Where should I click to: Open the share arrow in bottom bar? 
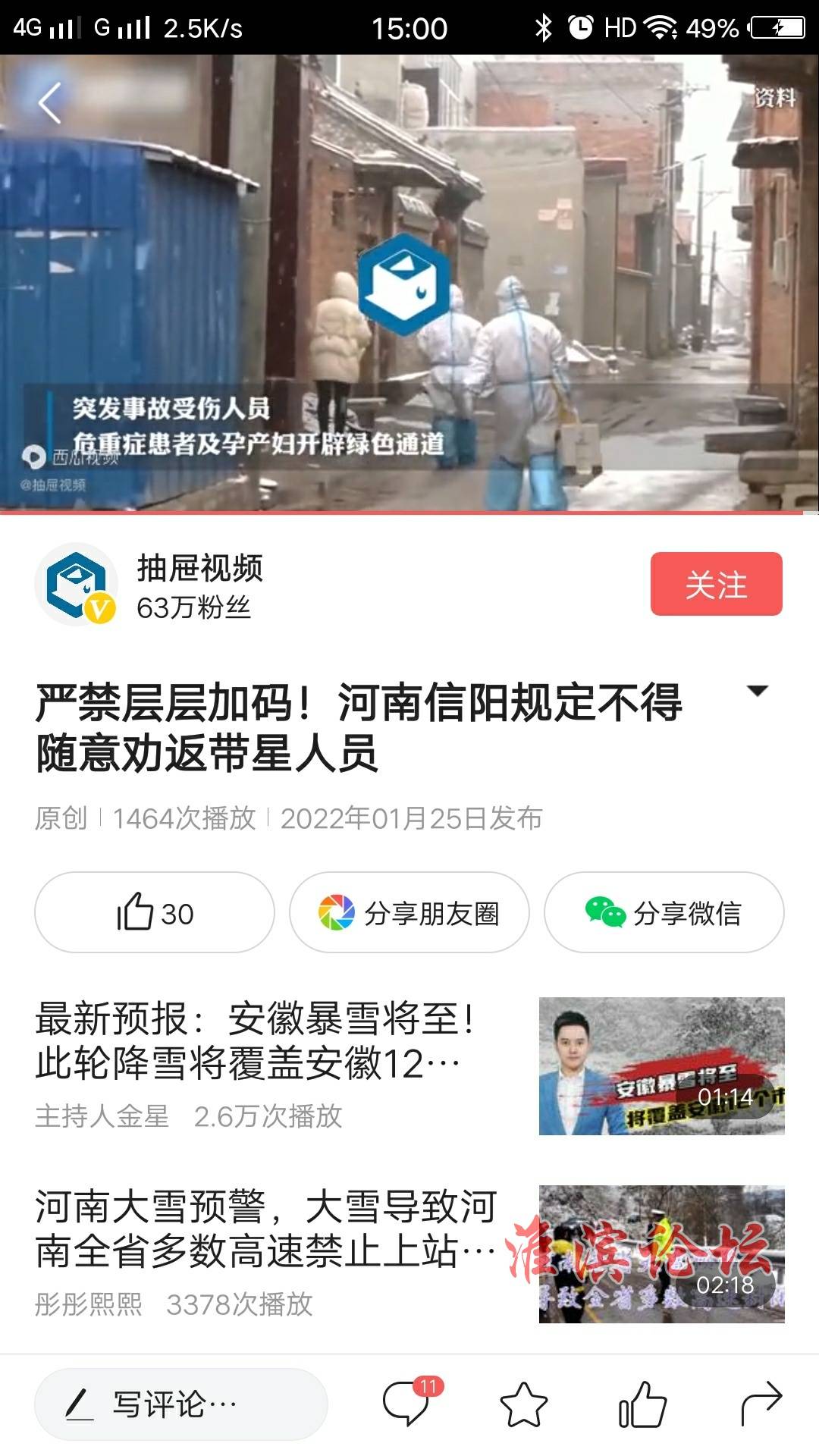[761, 1403]
